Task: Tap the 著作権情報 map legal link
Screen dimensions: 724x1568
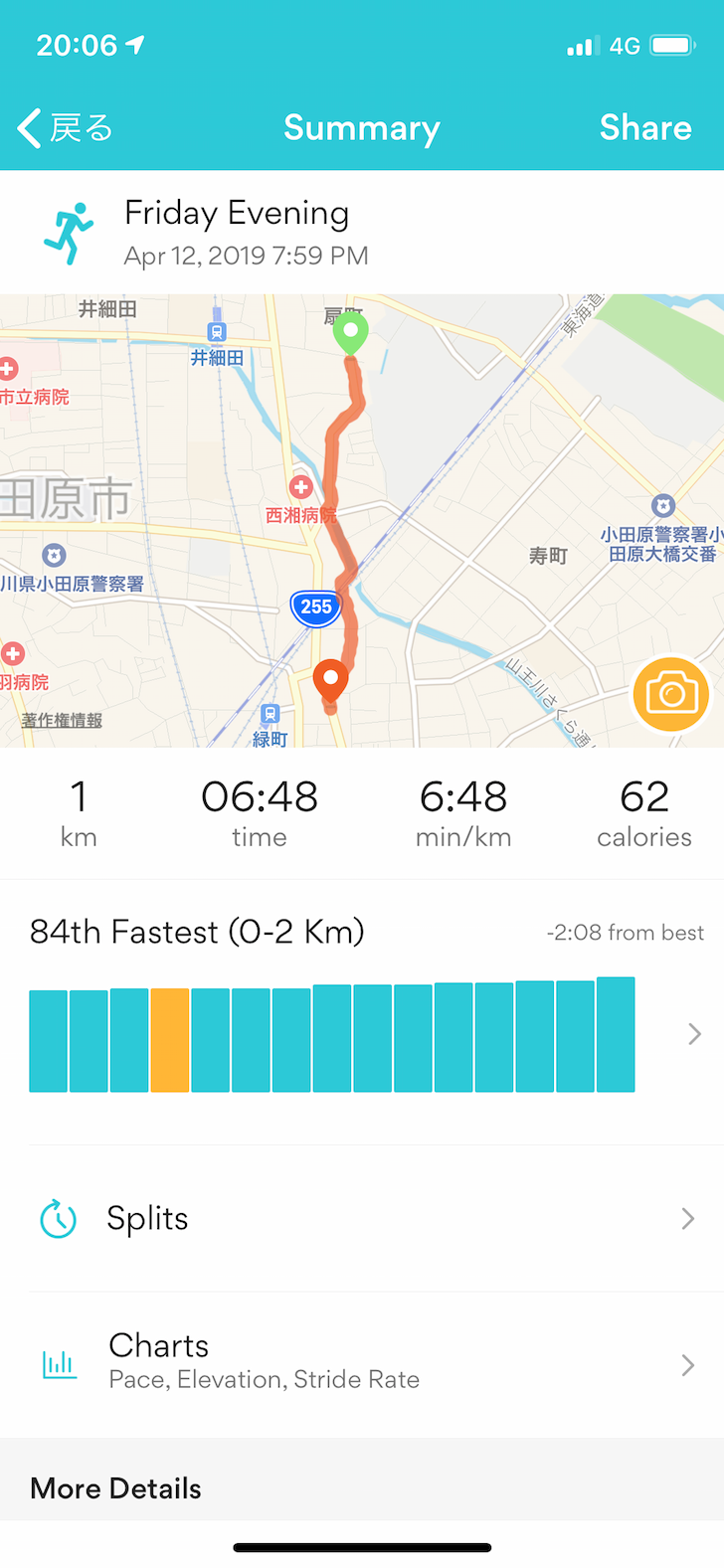Action: tap(62, 720)
